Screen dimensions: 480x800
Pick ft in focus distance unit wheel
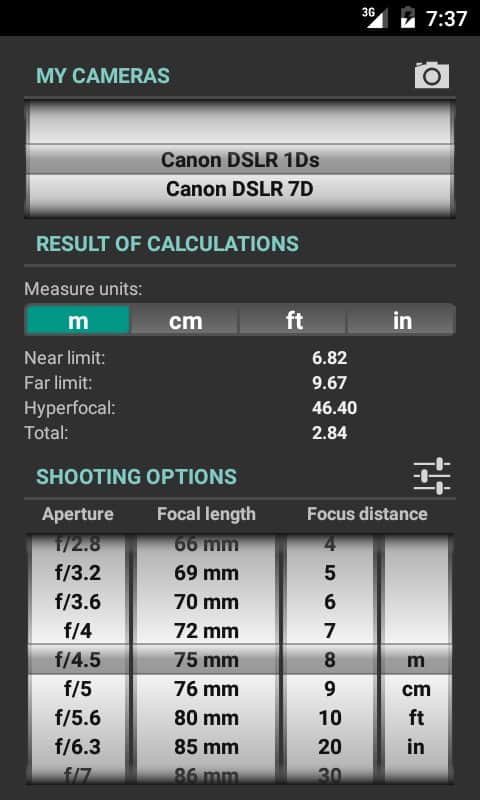(x=416, y=718)
